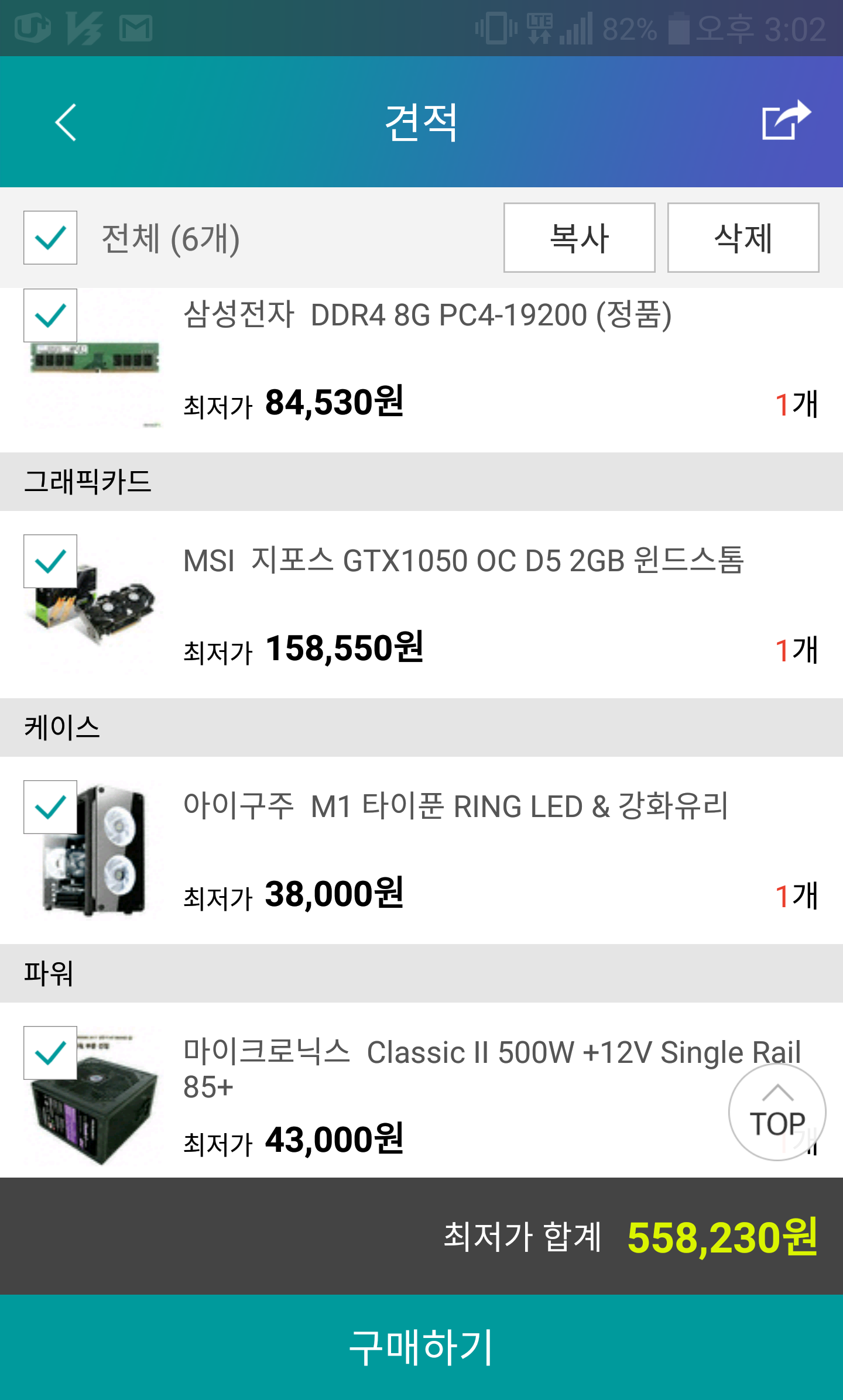This screenshot has width=843, height=1400.
Task: Tap 구매하기 to purchase the estimate
Action: 421,1347
